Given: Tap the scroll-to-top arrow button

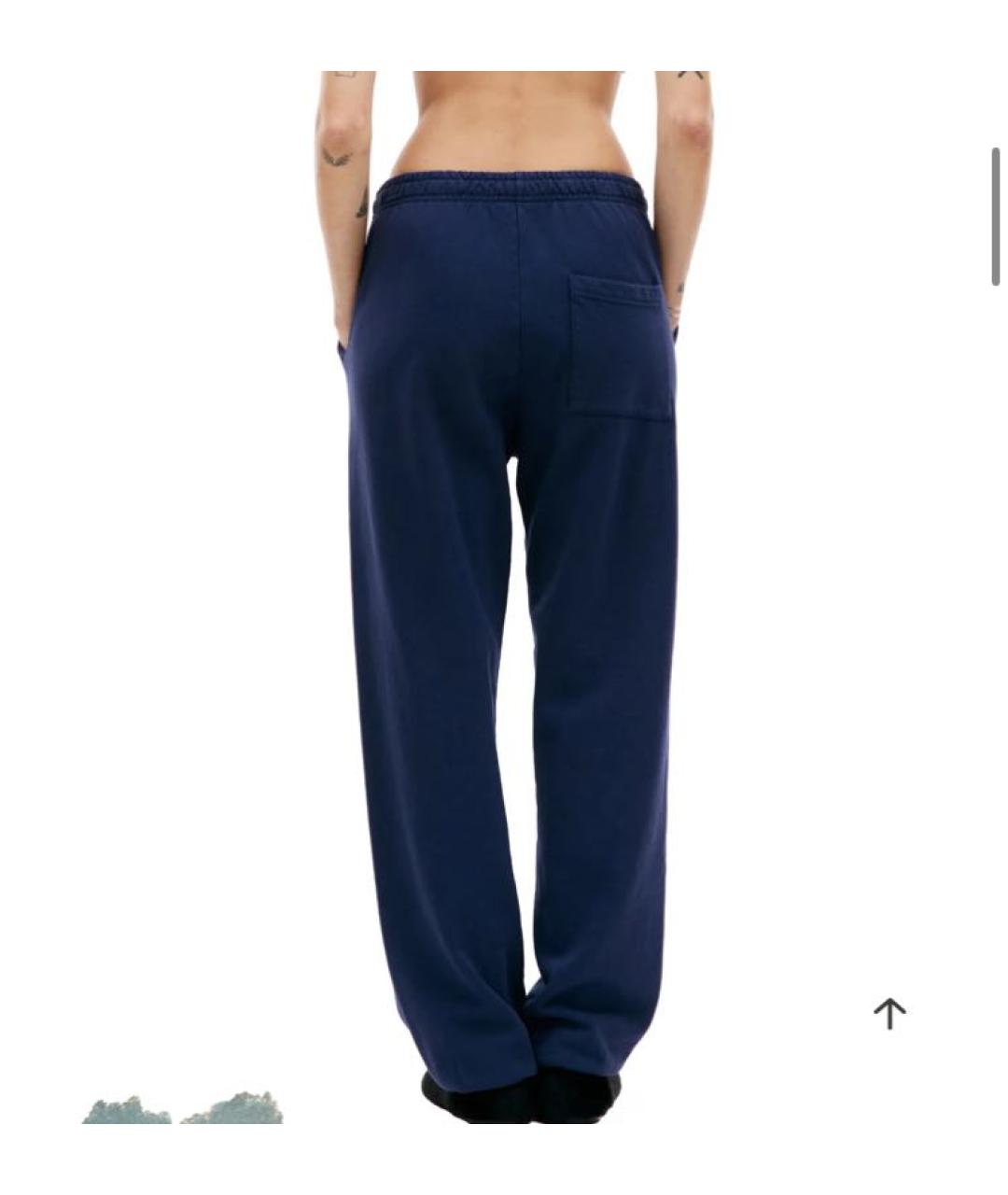Looking at the screenshot, I should (889, 1013).
